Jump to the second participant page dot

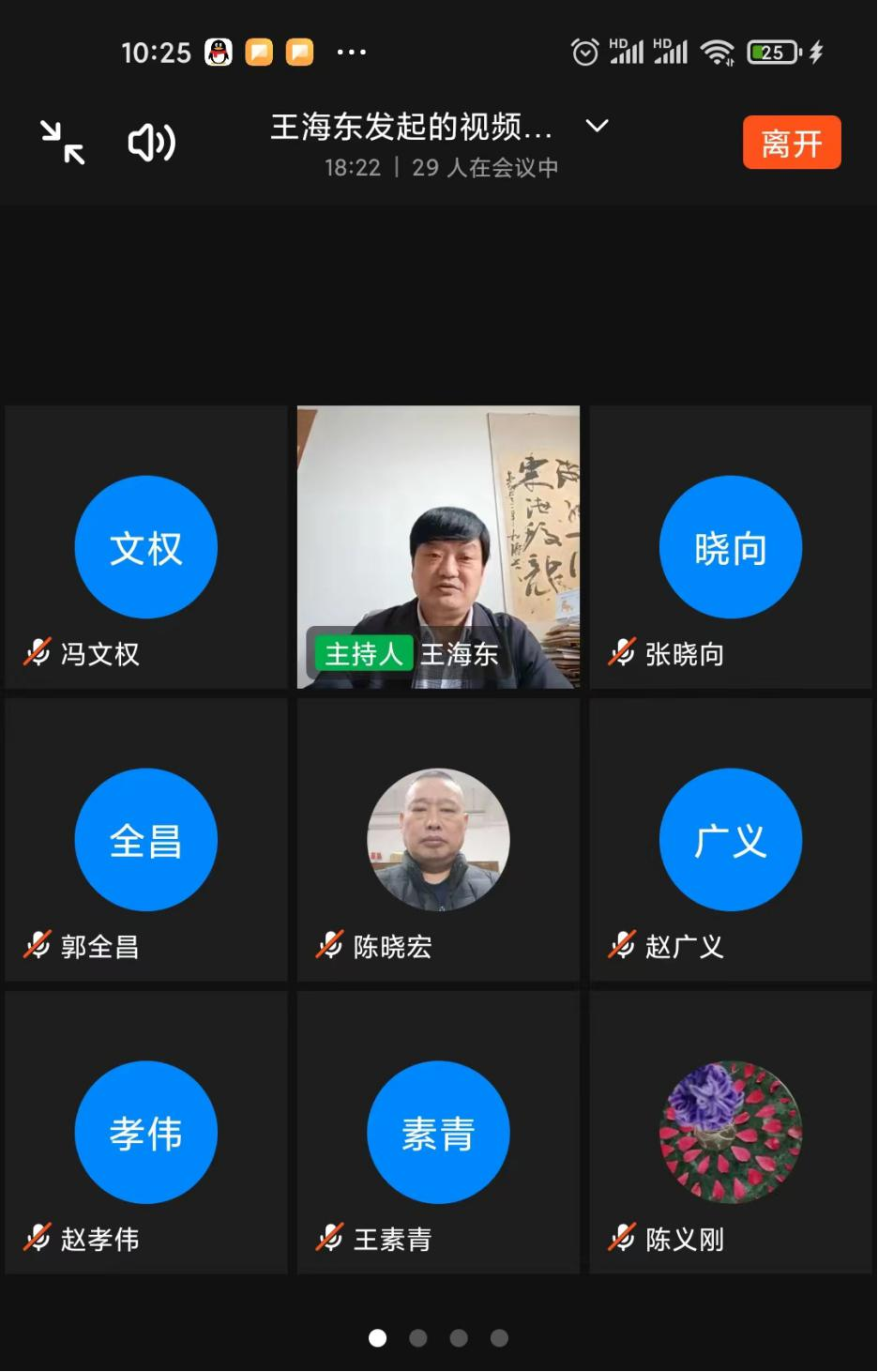pyautogui.click(x=418, y=1338)
